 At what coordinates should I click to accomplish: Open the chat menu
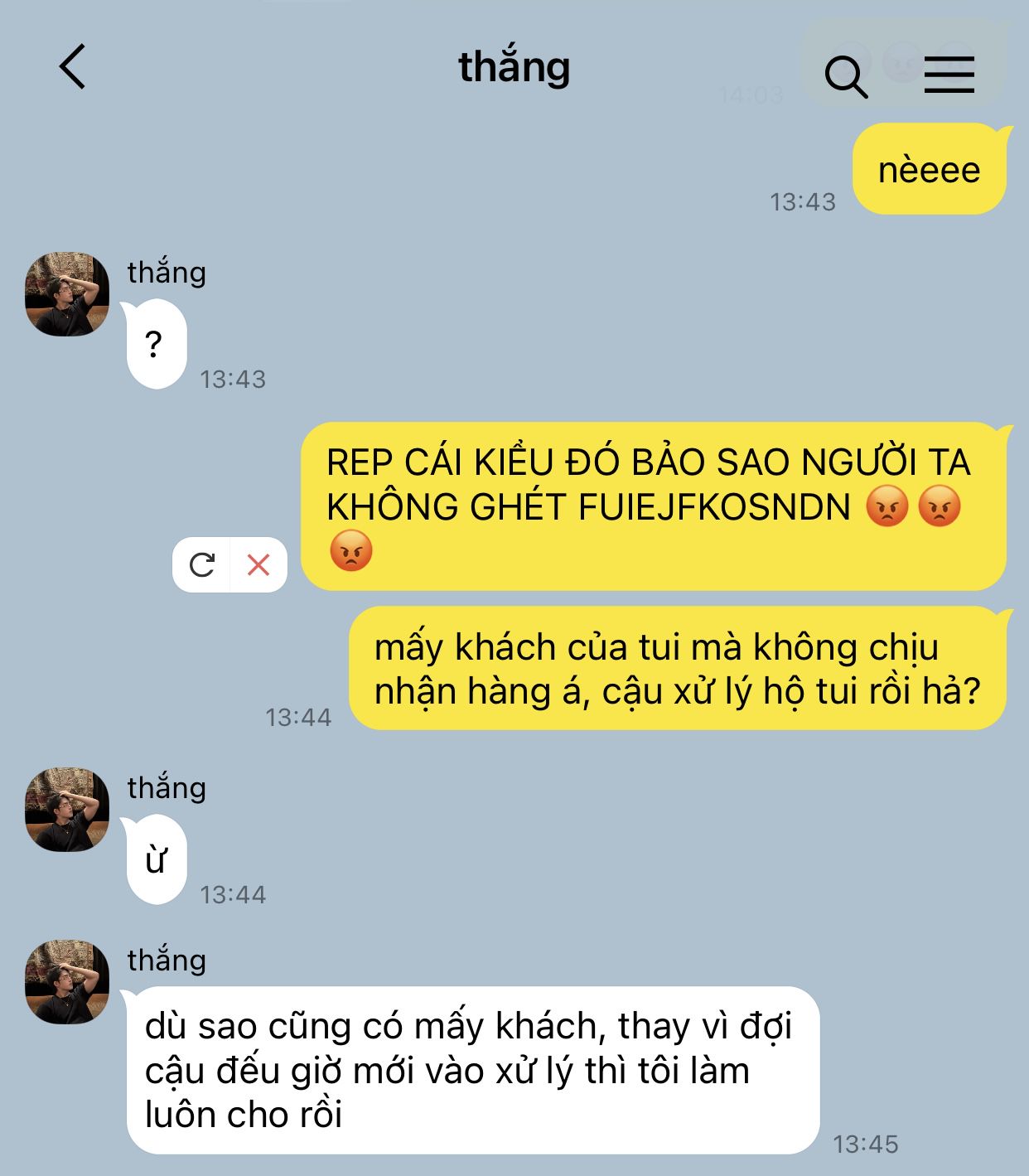click(949, 75)
